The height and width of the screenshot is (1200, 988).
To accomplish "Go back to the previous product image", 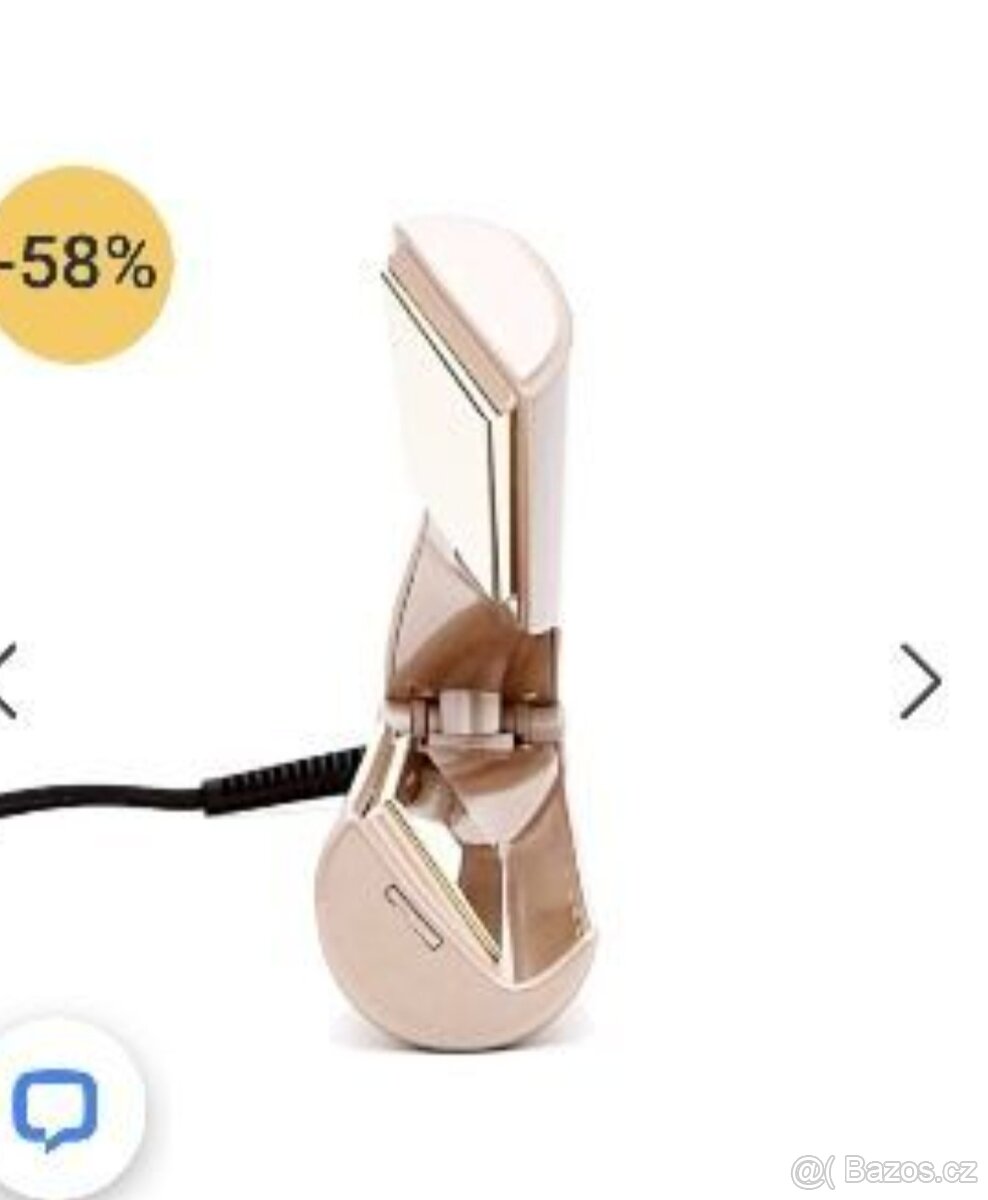I will (x=8, y=681).
